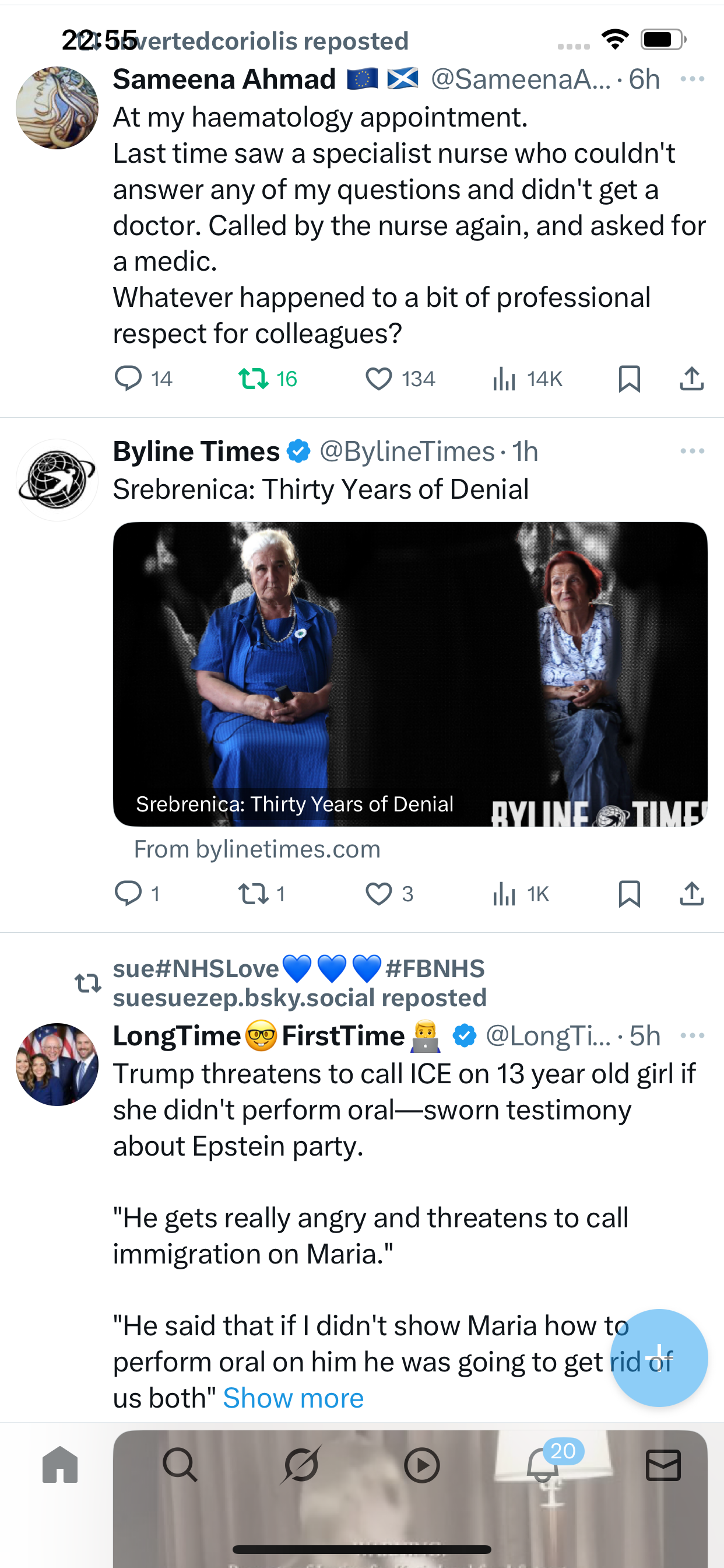Expand LongTime FirstTime post with Show more
Viewport: 724px width, 1568px height.
click(293, 1398)
